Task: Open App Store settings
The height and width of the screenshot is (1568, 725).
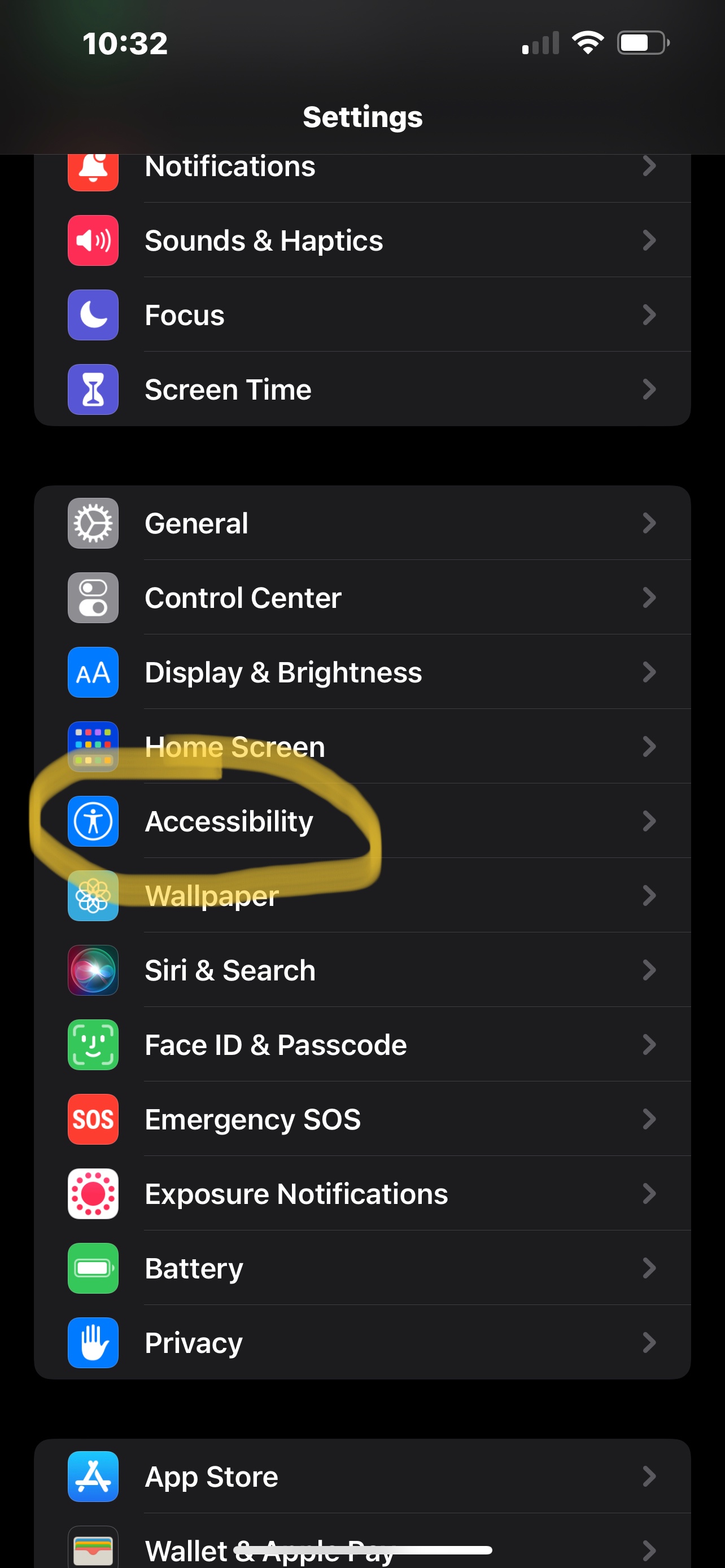Action: tap(361, 1476)
